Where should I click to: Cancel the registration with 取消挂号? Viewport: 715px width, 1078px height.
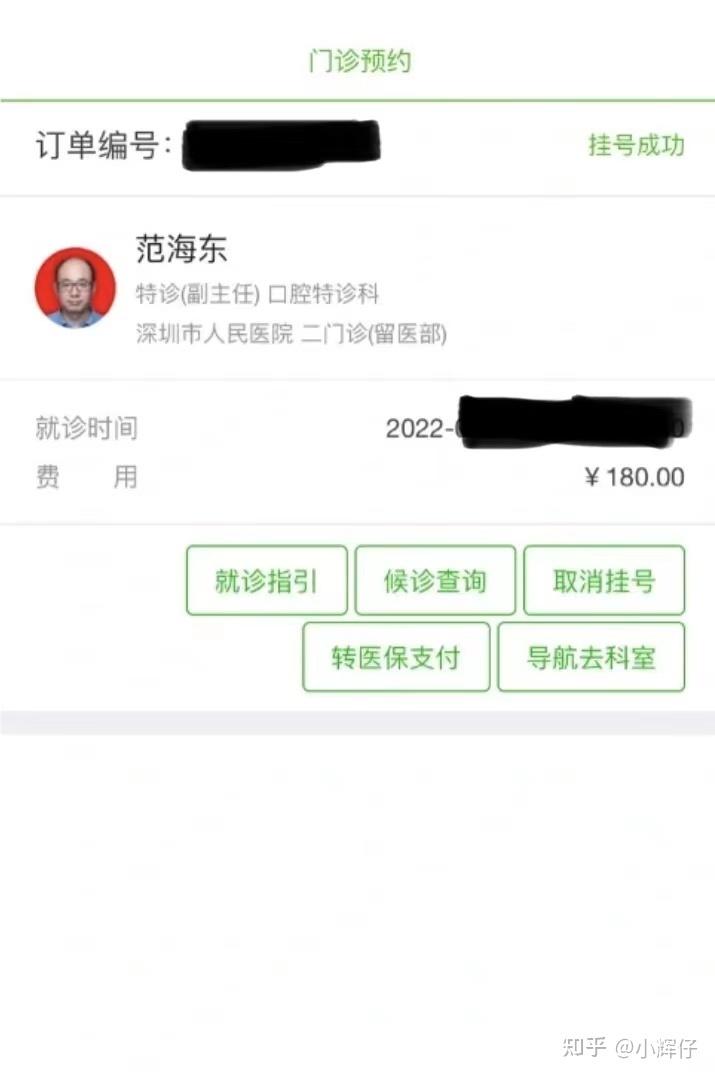click(x=604, y=580)
